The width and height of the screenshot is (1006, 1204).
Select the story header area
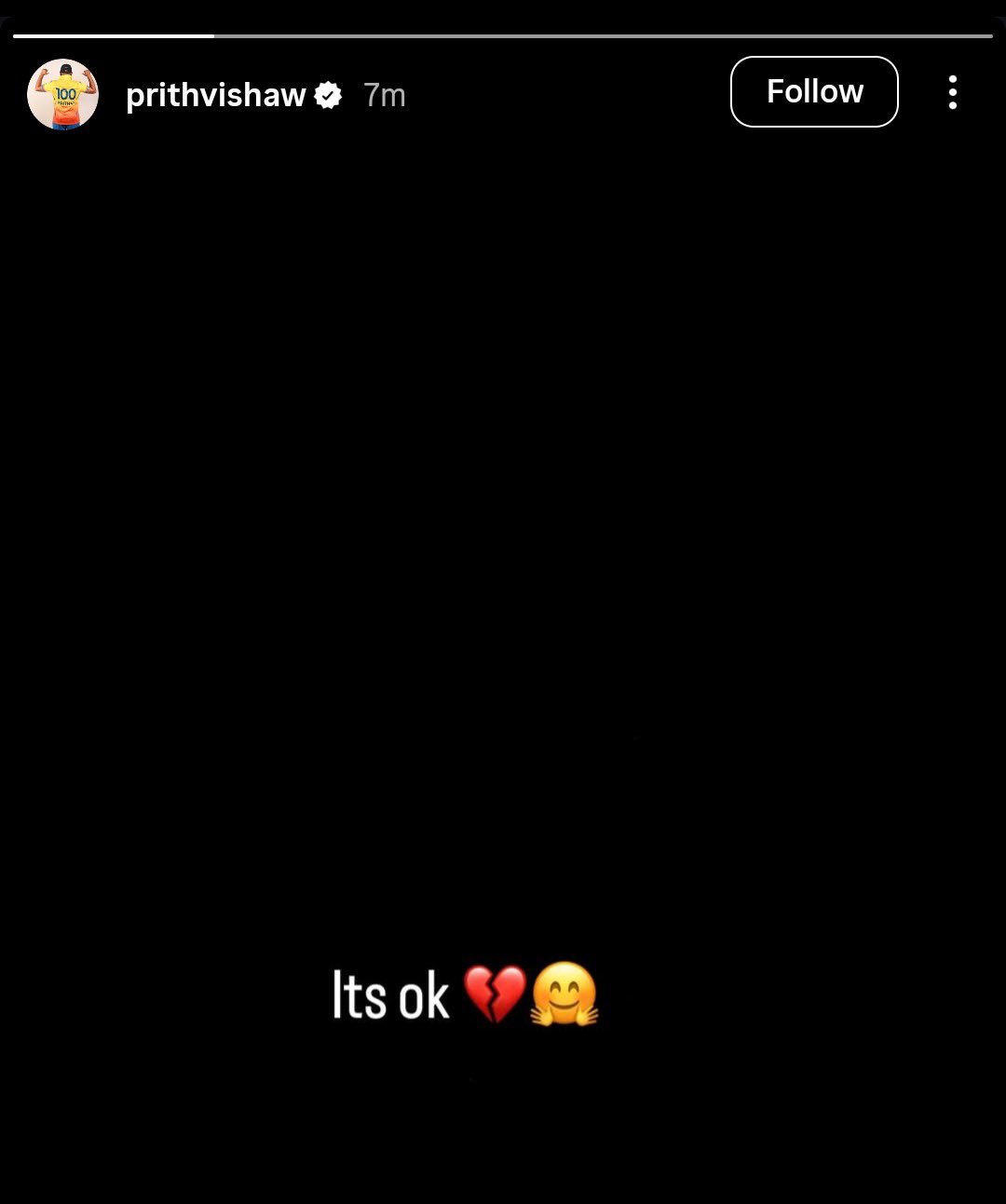(503, 93)
